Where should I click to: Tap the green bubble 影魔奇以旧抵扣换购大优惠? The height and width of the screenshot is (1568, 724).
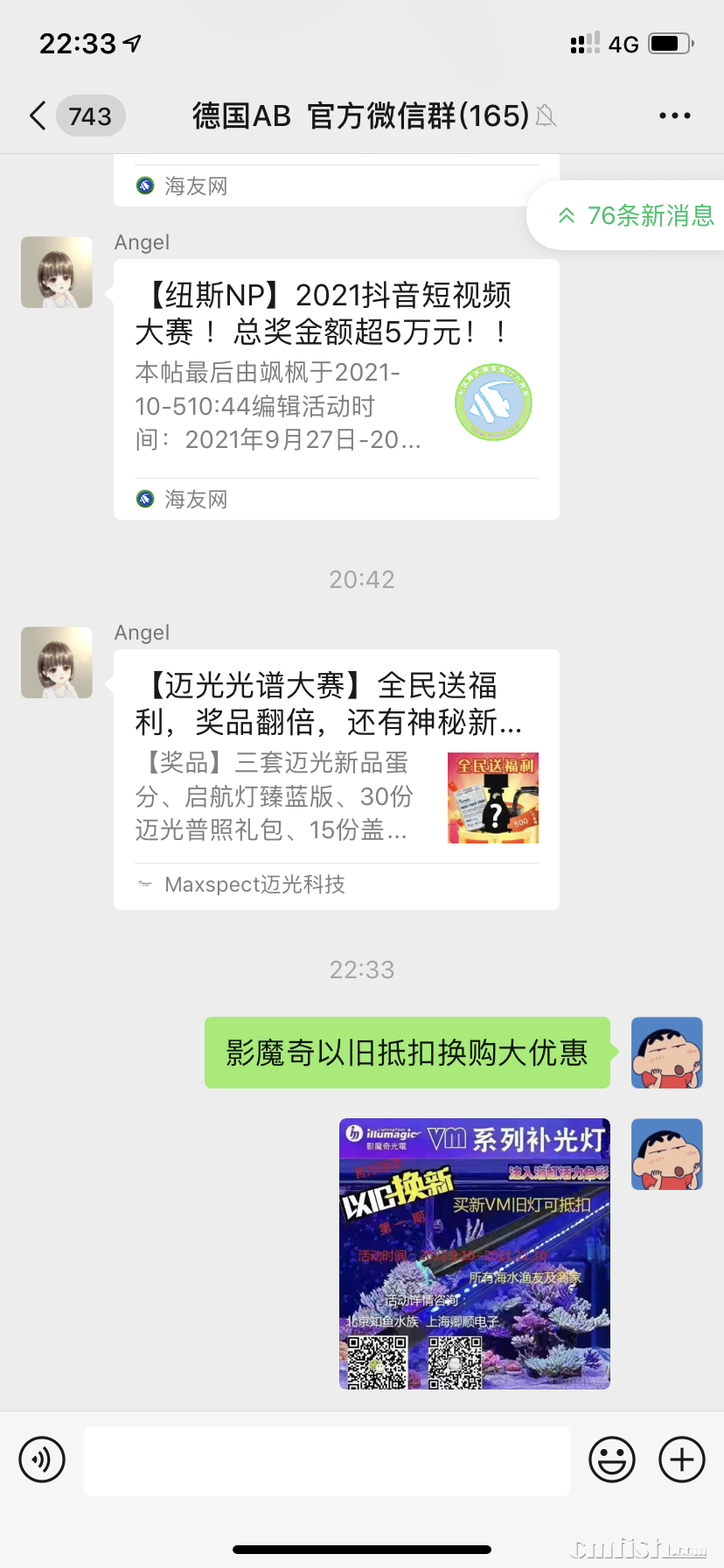(407, 1054)
